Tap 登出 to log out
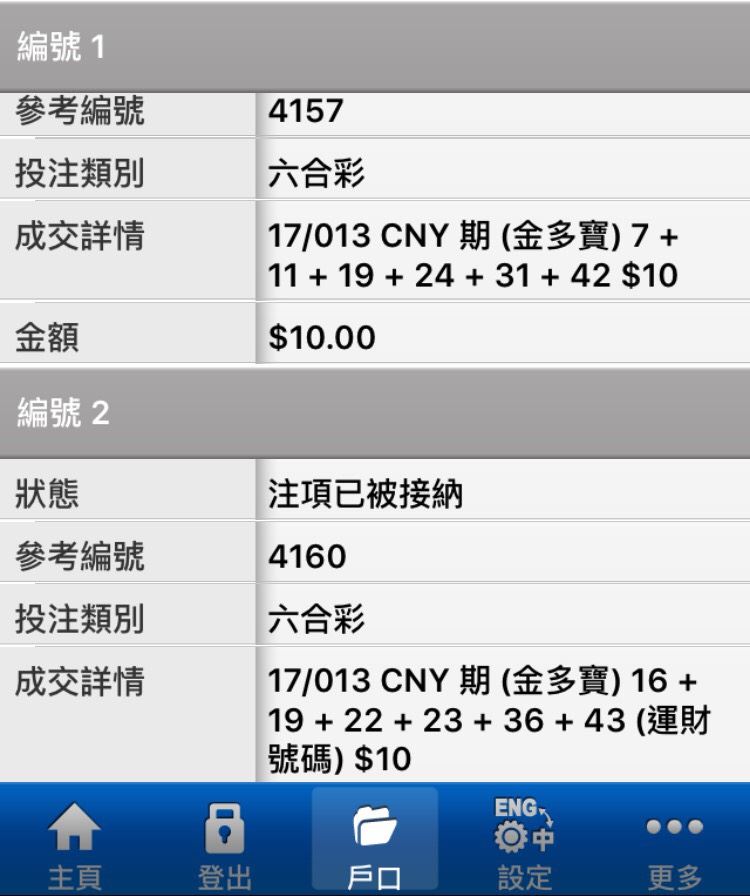750x896 pixels. tap(225, 843)
